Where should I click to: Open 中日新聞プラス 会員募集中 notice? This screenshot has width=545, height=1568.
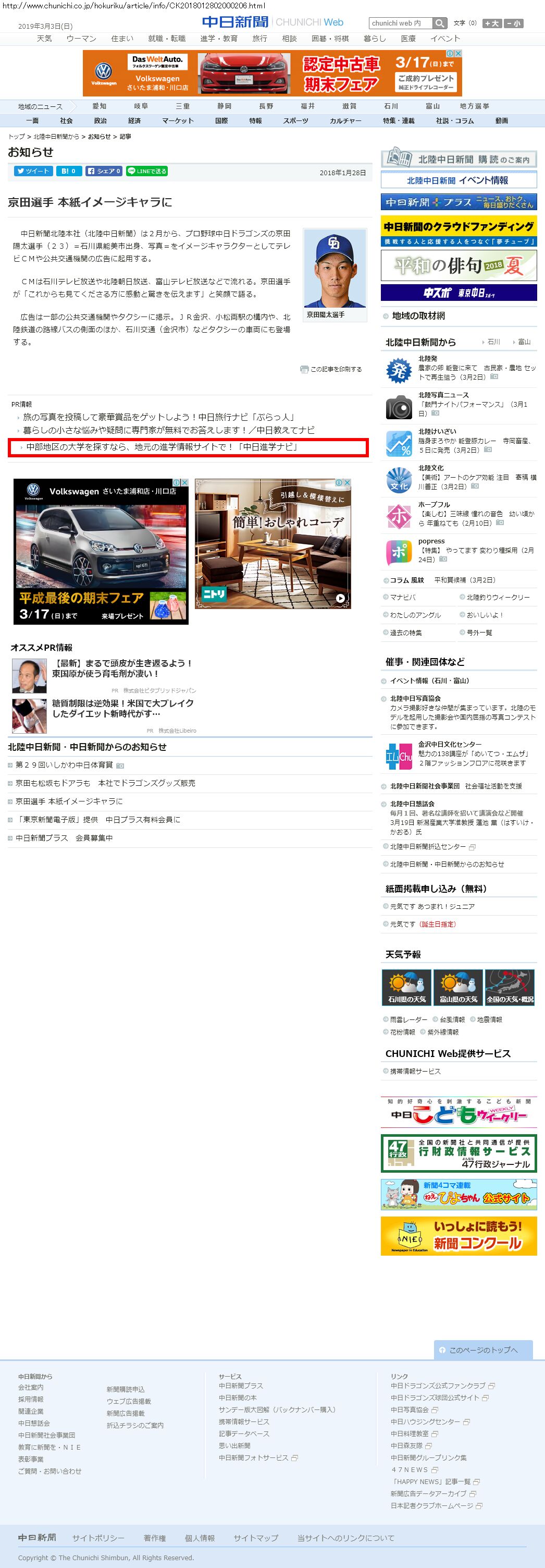(64, 837)
